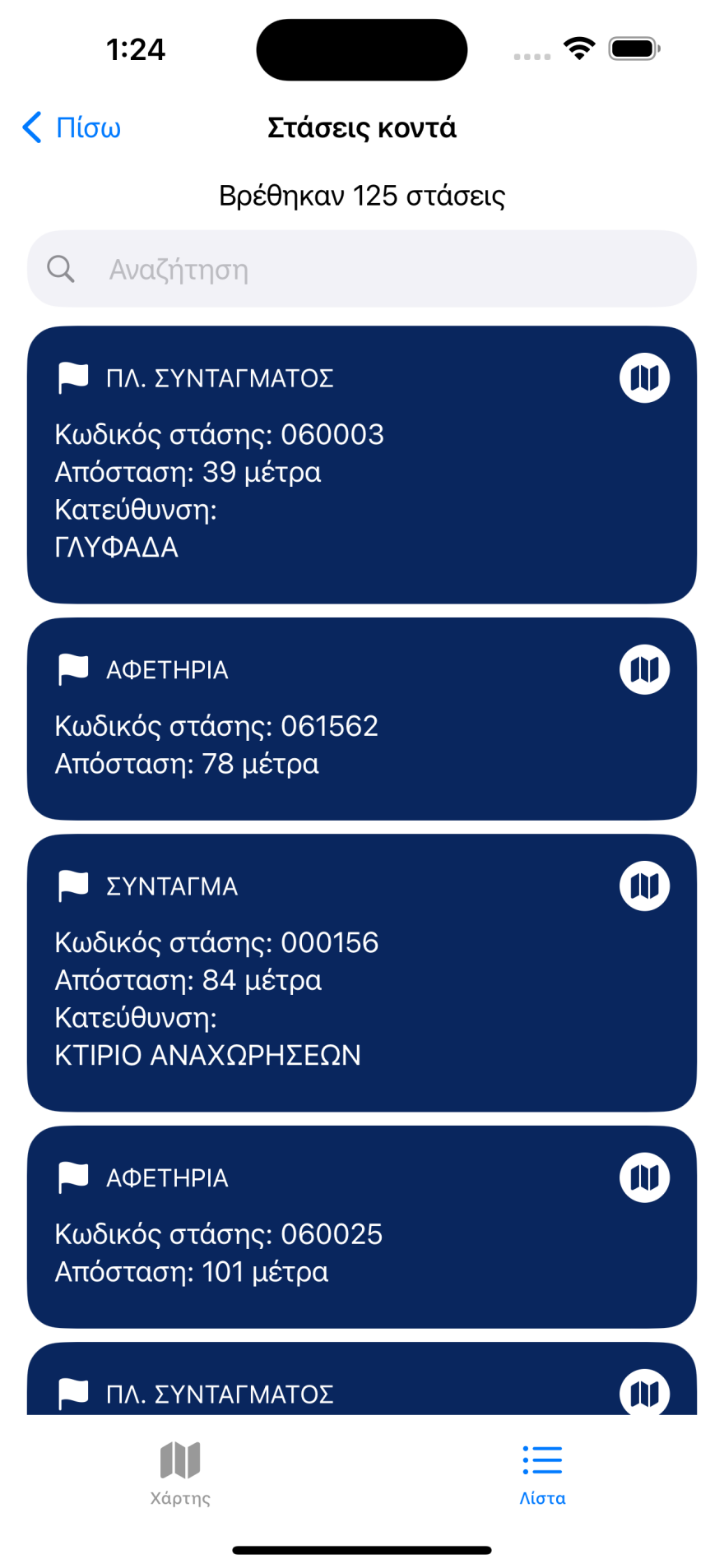Switch to the Λίστα tab
Screen dimensions: 724x1568
(x=541, y=1472)
